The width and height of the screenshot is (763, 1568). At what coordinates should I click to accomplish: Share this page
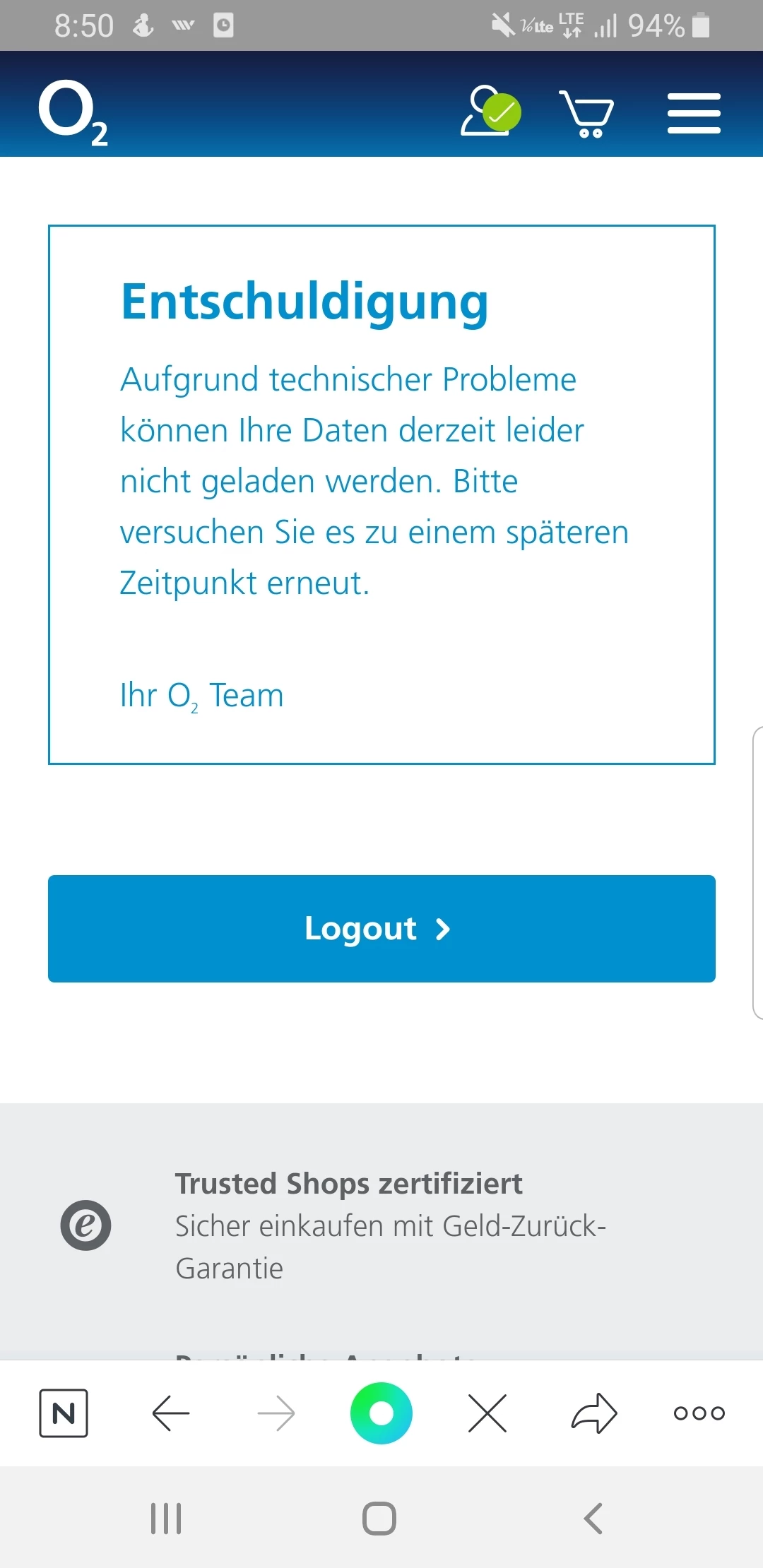coord(593,1413)
